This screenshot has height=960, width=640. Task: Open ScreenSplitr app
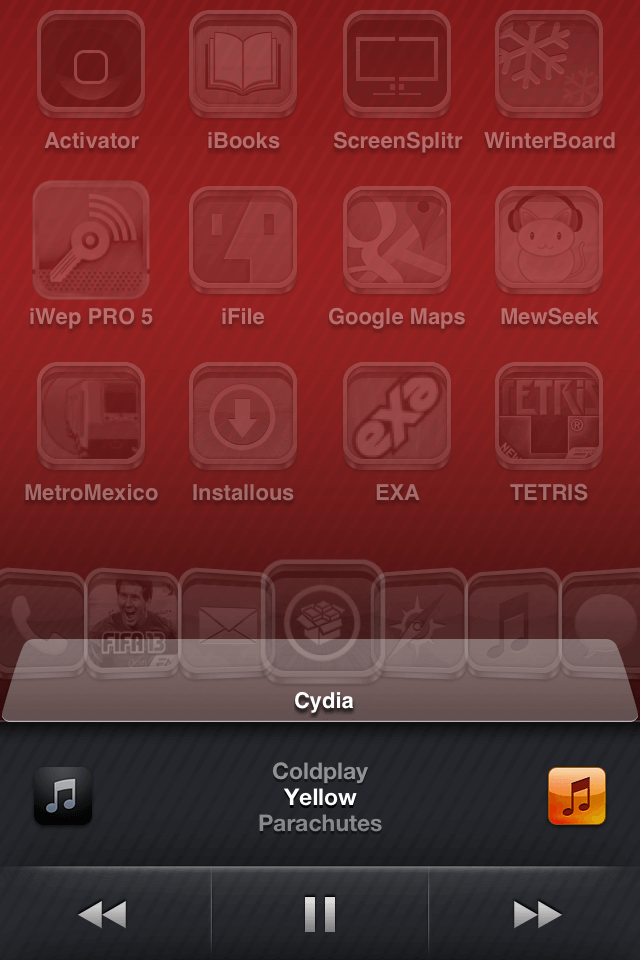[397, 65]
